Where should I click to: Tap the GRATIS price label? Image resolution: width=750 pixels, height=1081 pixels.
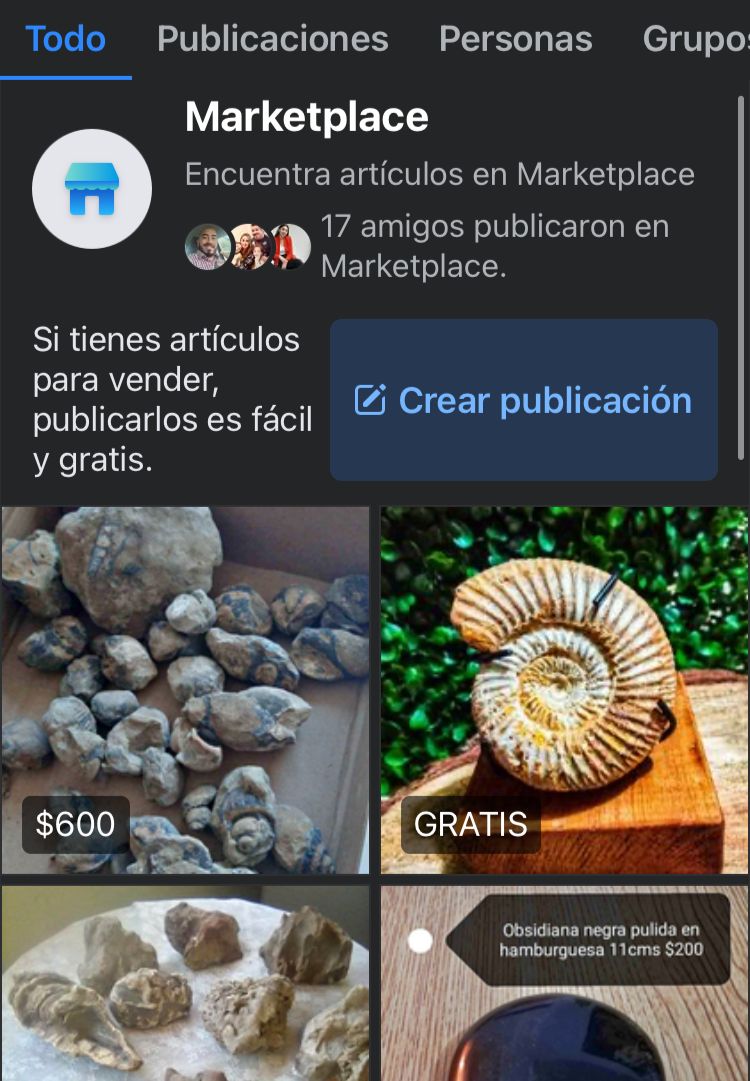pos(470,824)
